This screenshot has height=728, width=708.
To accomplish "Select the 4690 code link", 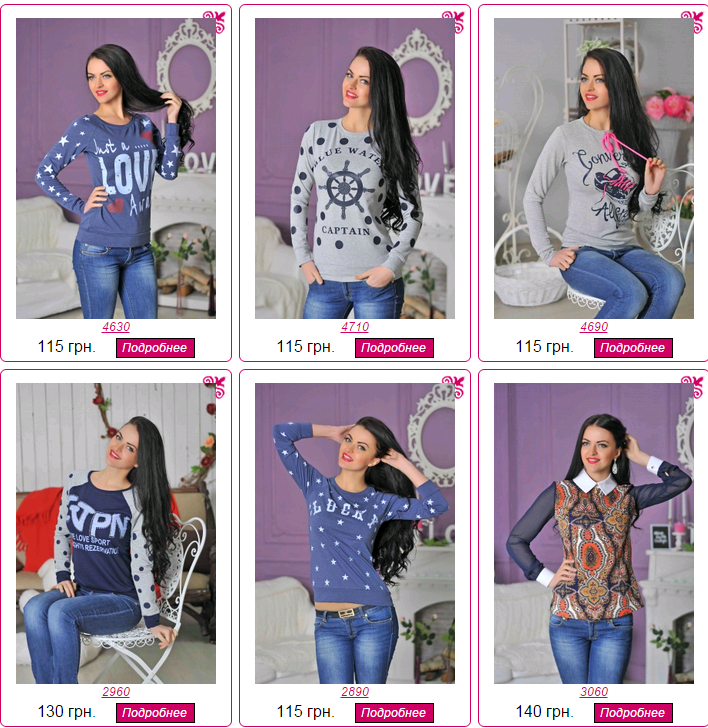I will point(594,327).
